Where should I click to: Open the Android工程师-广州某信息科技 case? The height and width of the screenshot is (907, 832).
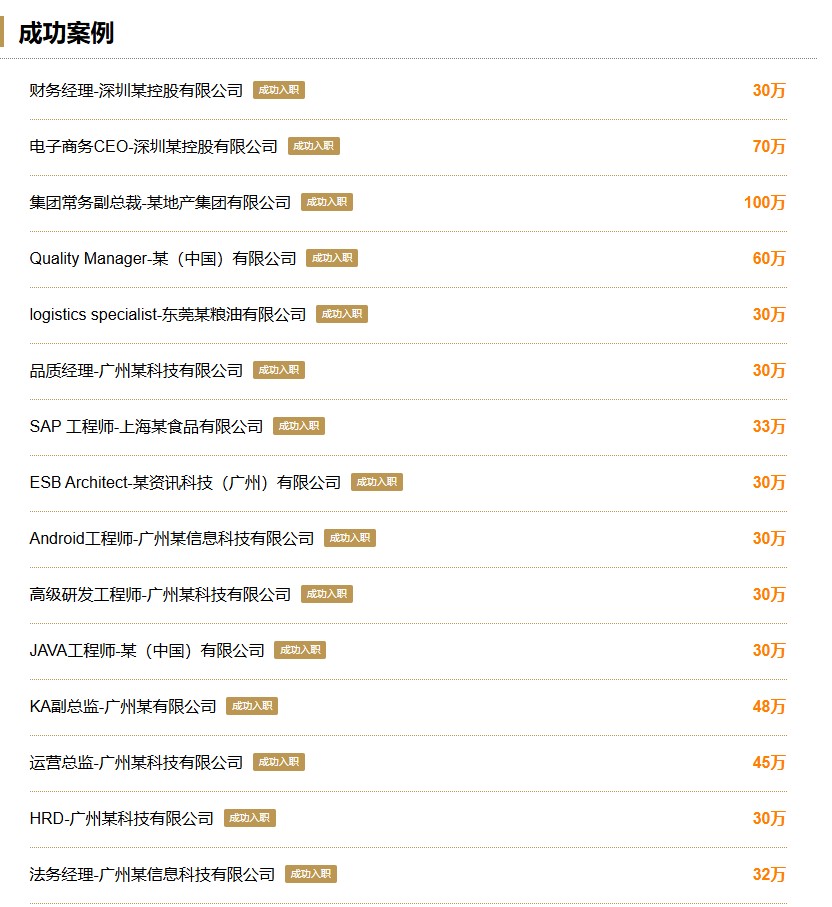coord(172,539)
